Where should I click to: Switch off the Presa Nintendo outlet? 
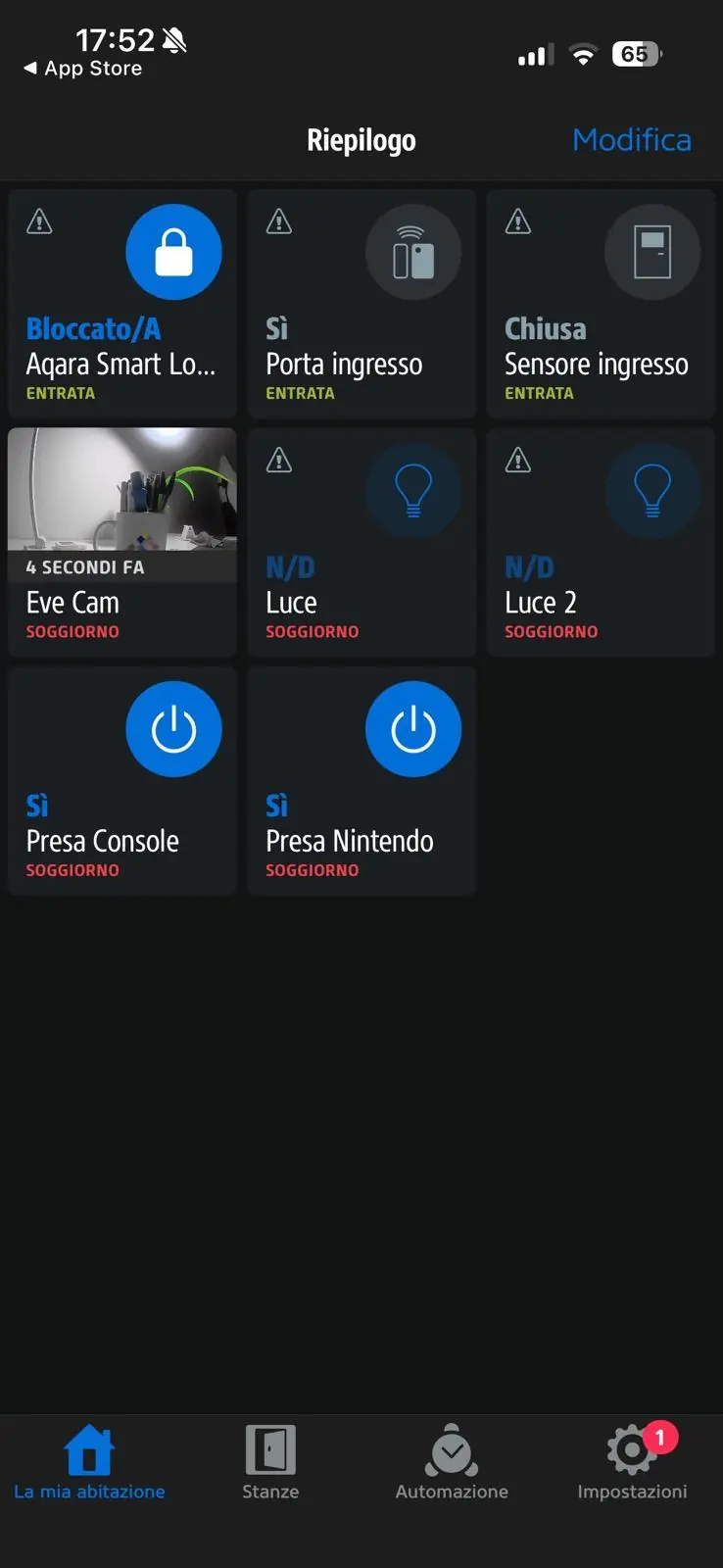(412, 729)
